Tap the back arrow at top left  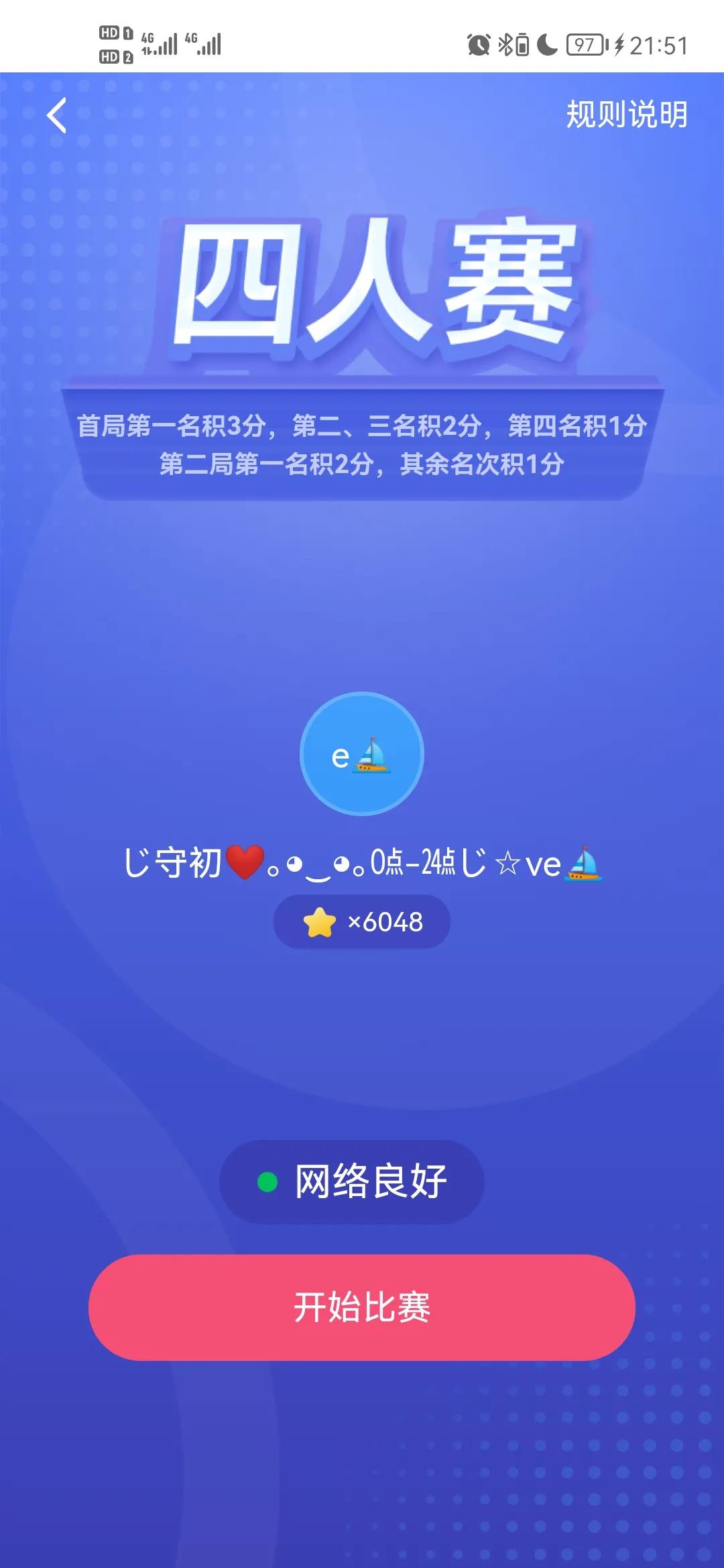pyautogui.click(x=57, y=114)
